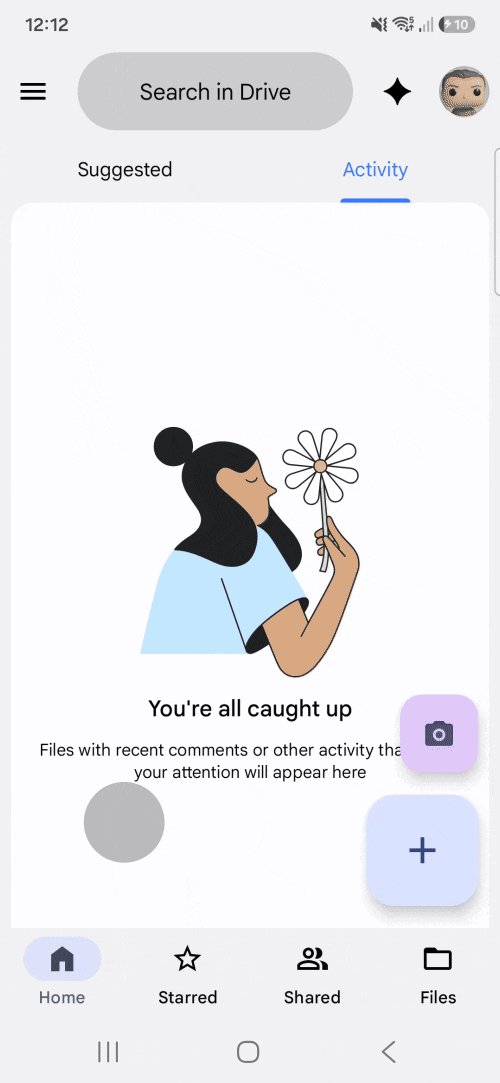Open the account profile picture

[464, 91]
